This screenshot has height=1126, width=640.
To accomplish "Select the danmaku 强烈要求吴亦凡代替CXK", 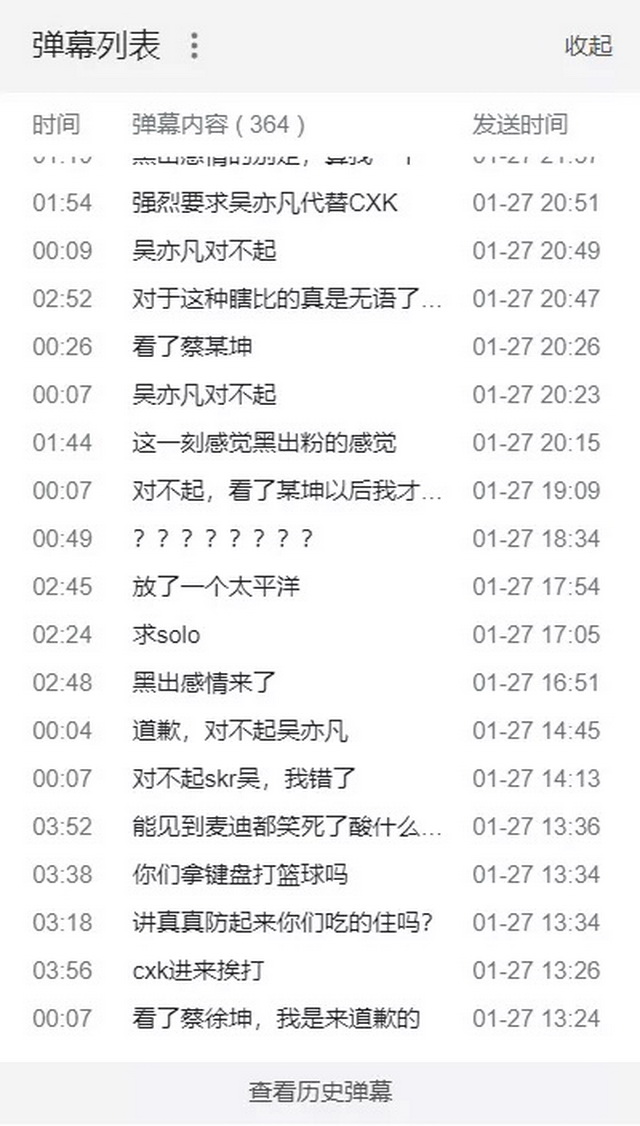I will pos(320,203).
